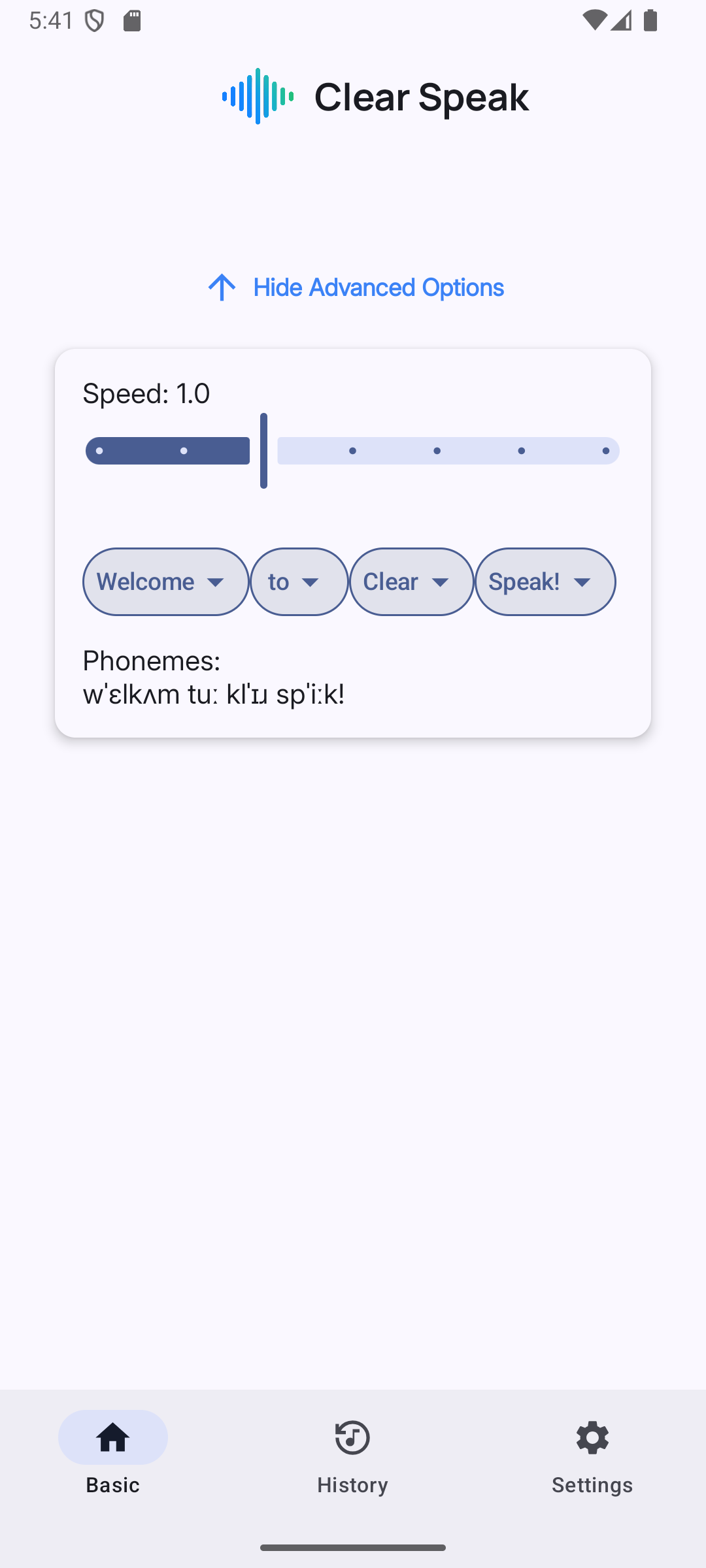706x1568 pixels.
Task: Open the Welcome word dropdown
Action: (x=165, y=581)
